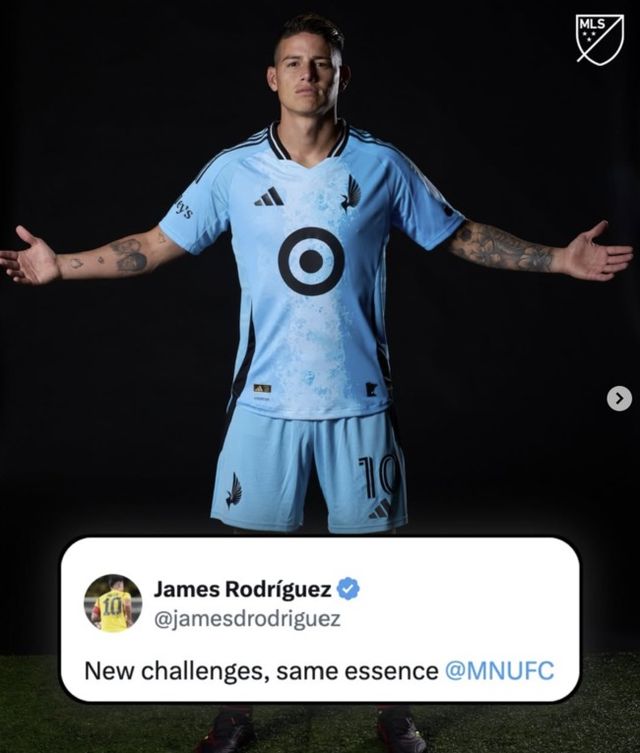Go to the next carousel image
The height and width of the screenshot is (753, 640).
click(619, 399)
